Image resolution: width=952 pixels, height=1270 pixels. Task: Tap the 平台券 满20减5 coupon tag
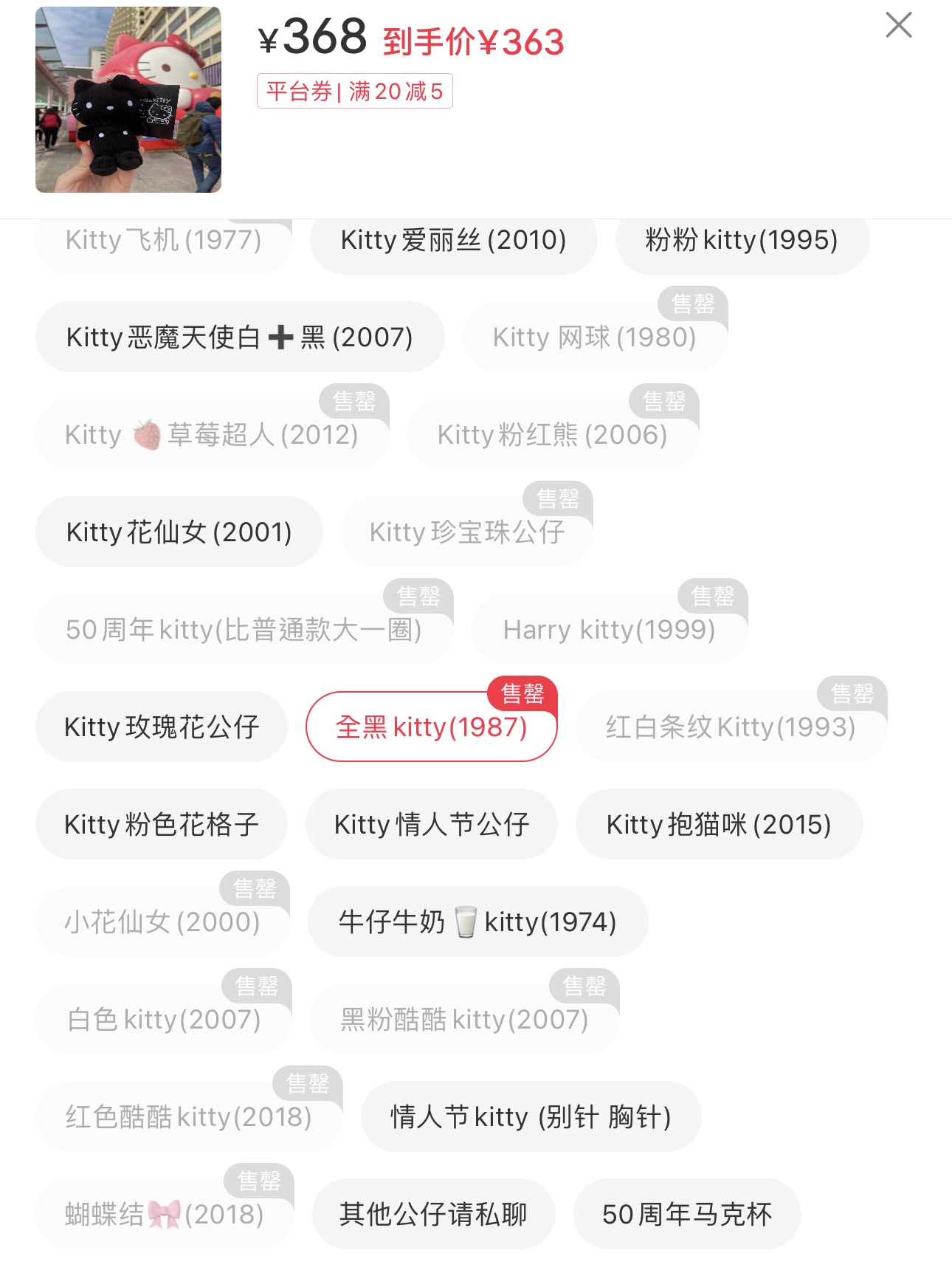point(354,92)
